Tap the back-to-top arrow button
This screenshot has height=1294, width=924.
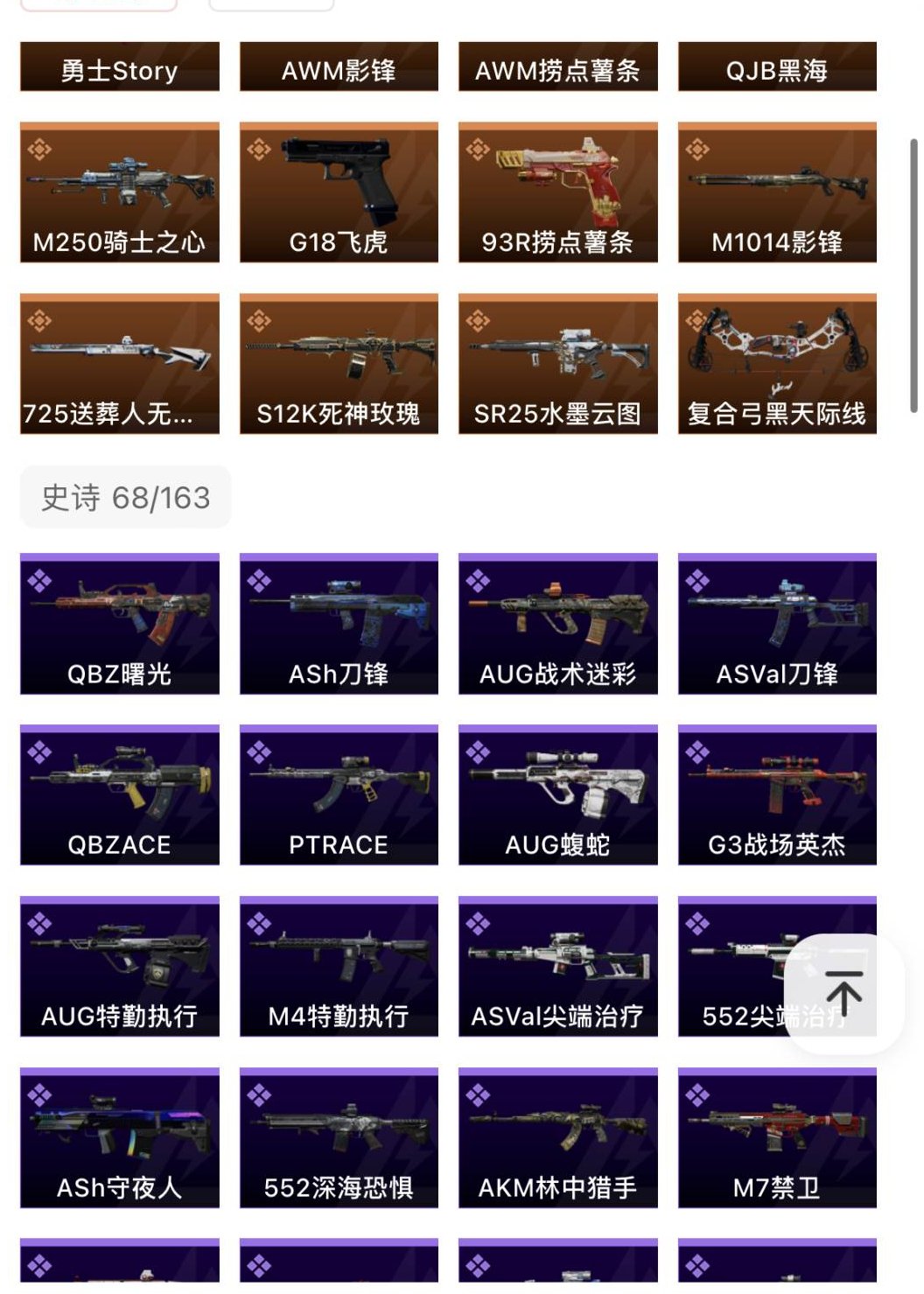pos(843,992)
